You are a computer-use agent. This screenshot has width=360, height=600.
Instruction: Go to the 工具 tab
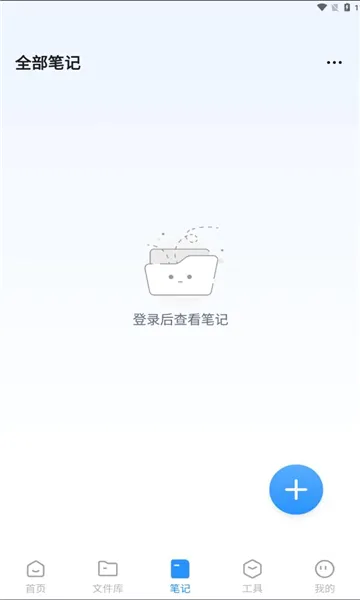(x=252, y=576)
